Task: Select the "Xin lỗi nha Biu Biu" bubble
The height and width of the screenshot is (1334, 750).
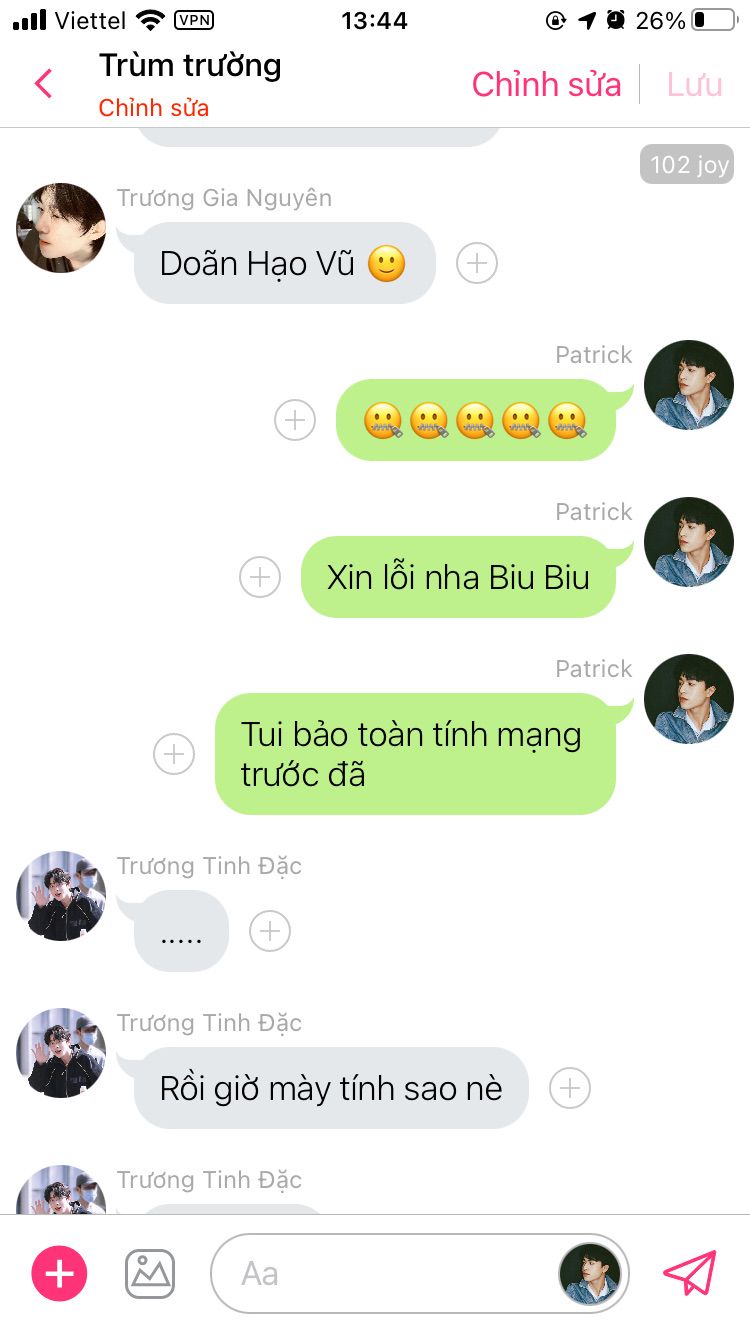Action: tap(458, 577)
